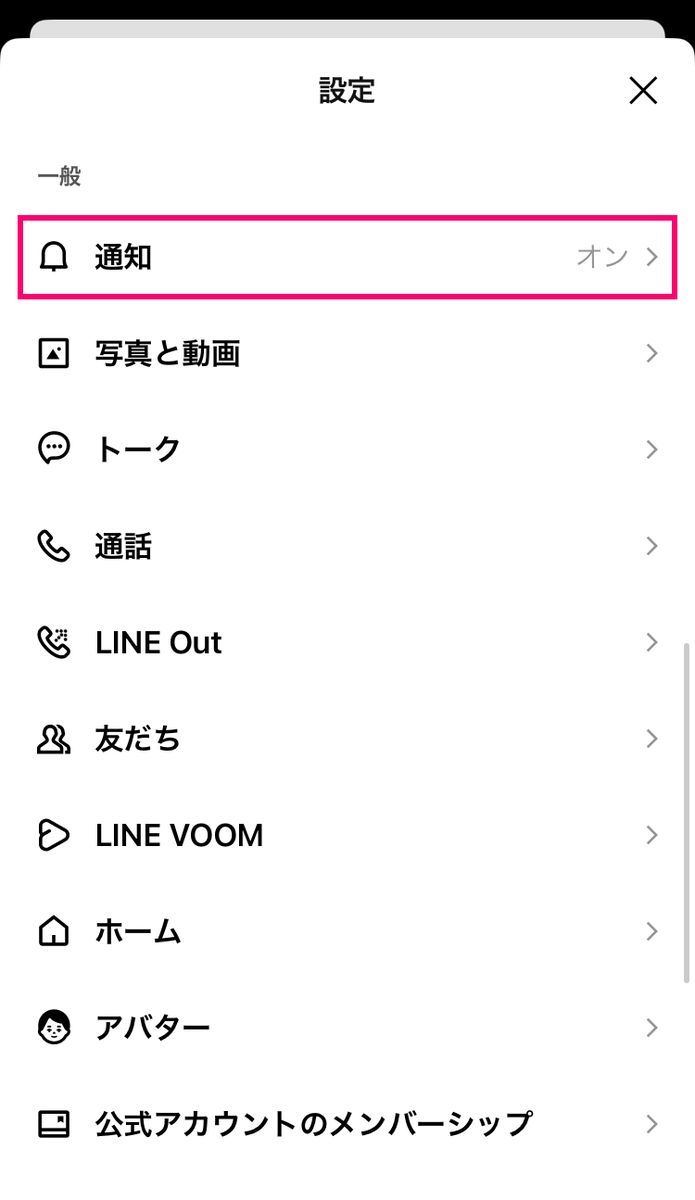Open 公式アカウントのメンバーシップ

(x=347, y=1124)
